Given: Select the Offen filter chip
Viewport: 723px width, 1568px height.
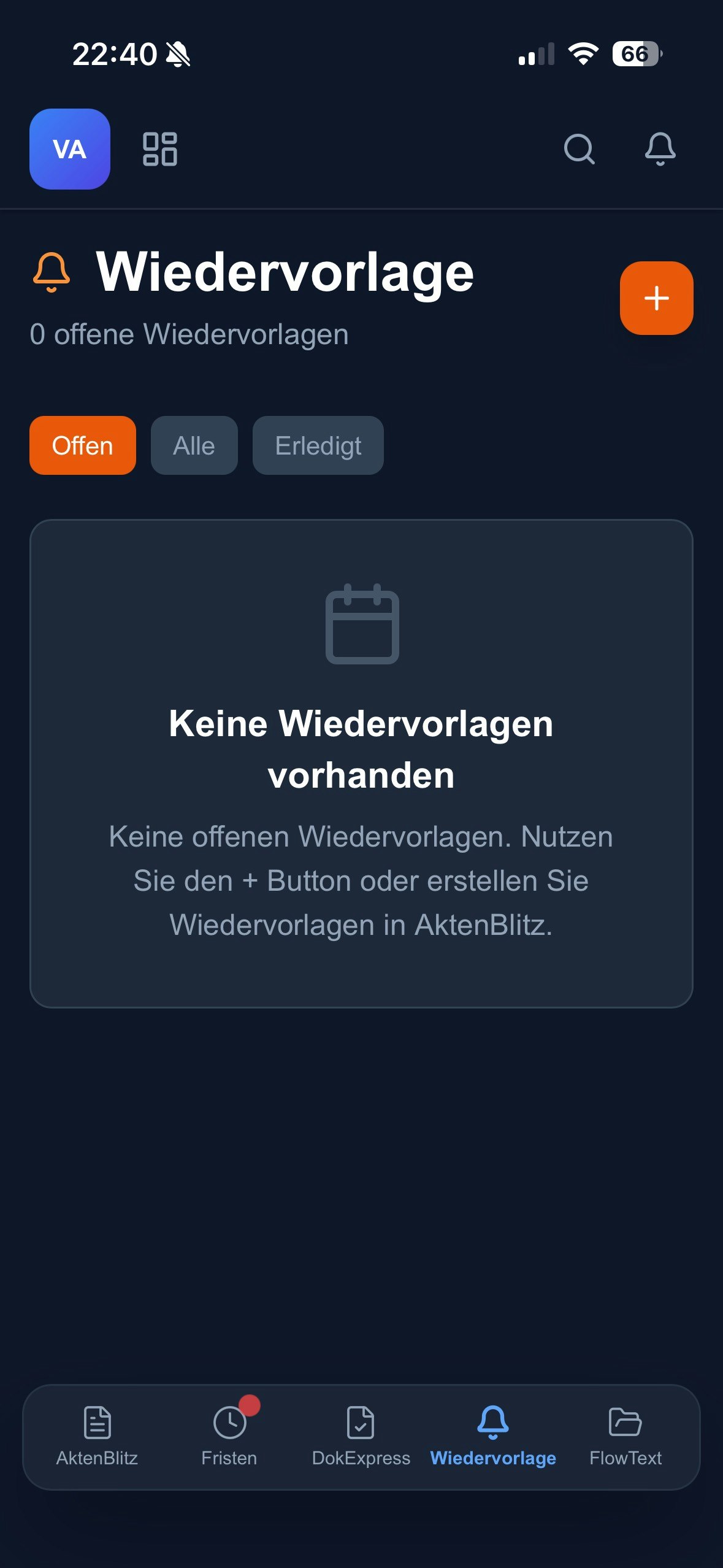Looking at the screenshot, I should (x=83, y=445).
